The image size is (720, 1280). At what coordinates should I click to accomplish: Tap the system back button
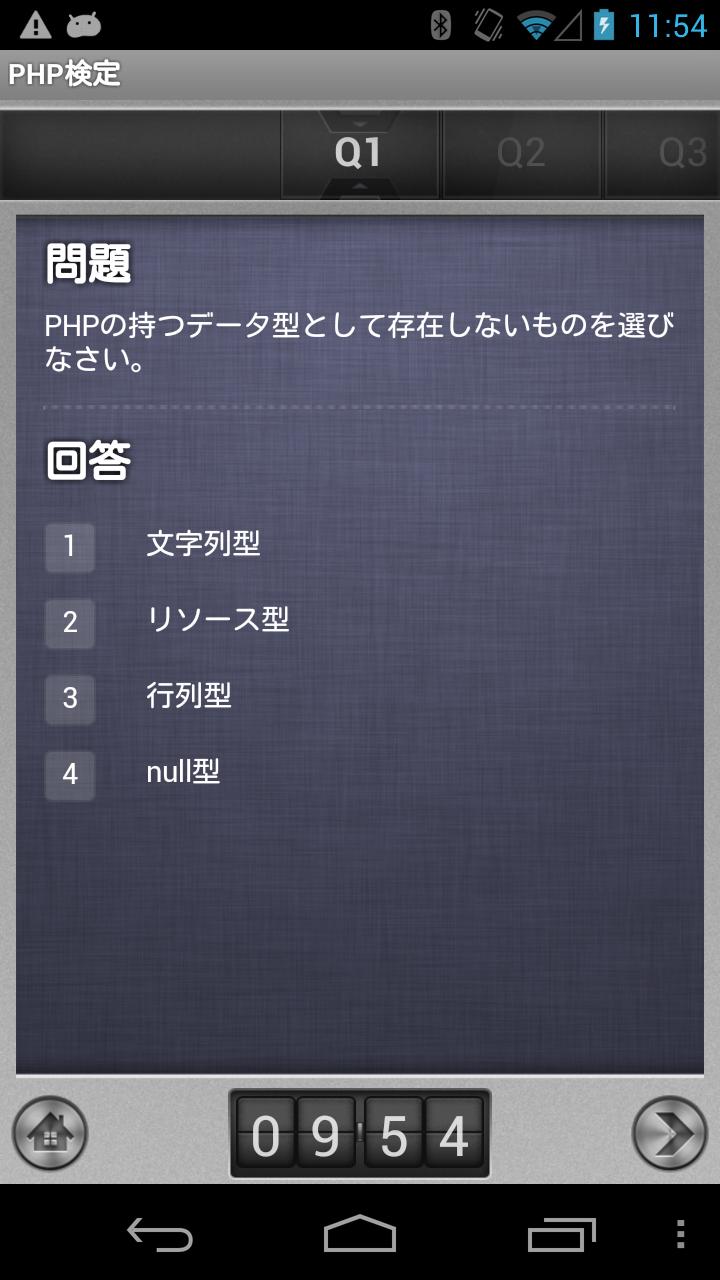coord(159,1235)
